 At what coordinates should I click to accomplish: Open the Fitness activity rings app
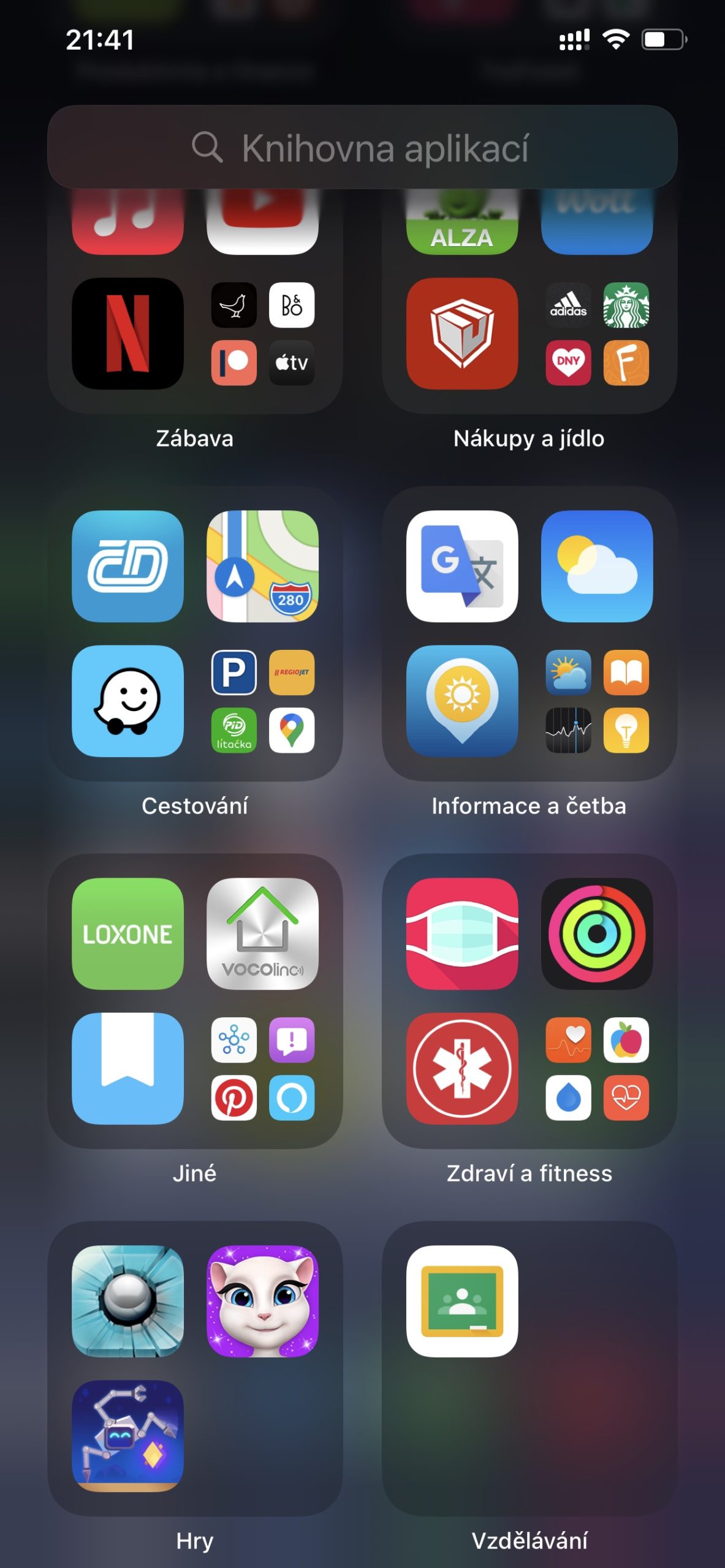click(x=597, y=933)
